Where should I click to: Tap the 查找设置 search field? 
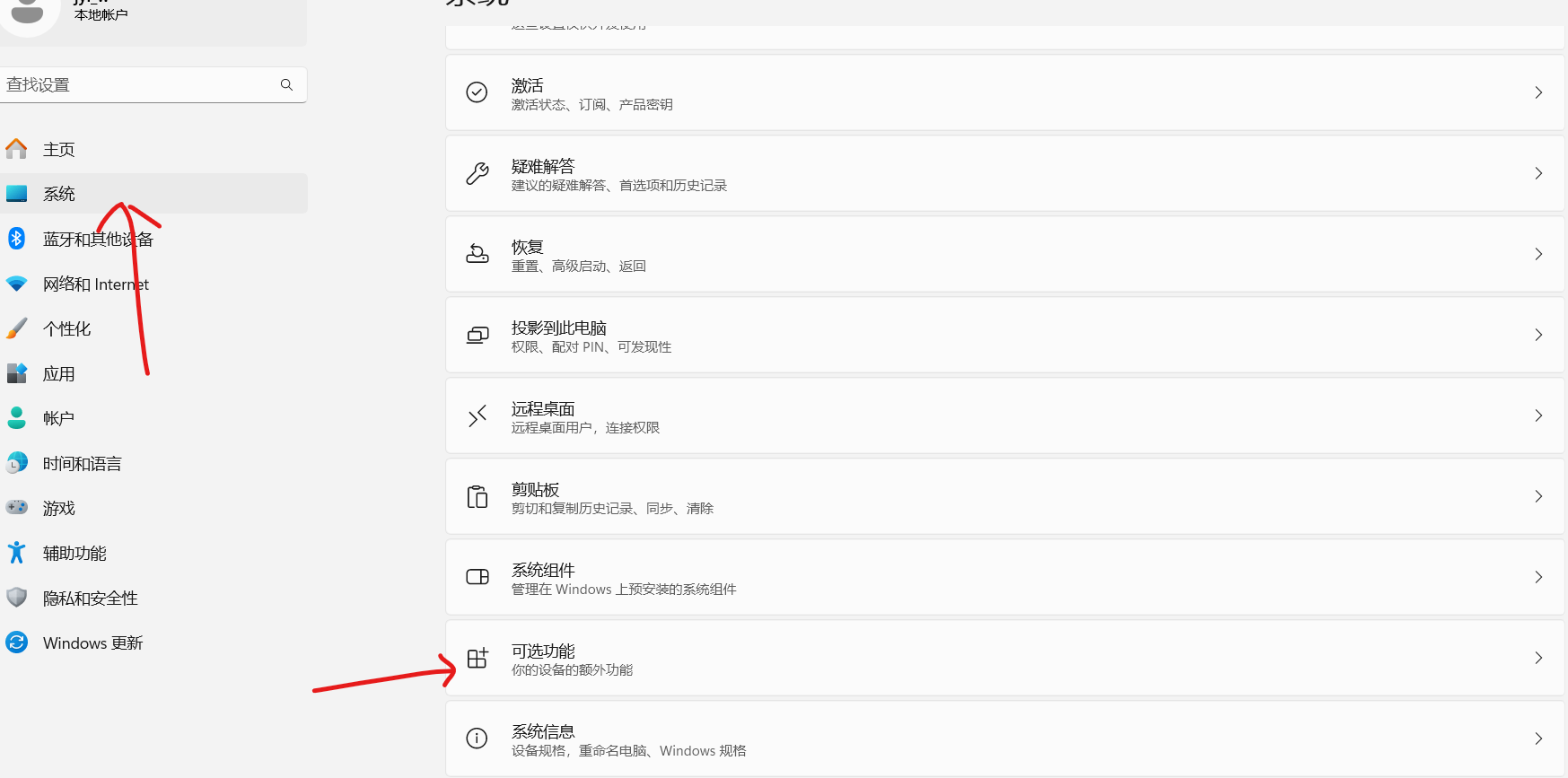[144, 84]
